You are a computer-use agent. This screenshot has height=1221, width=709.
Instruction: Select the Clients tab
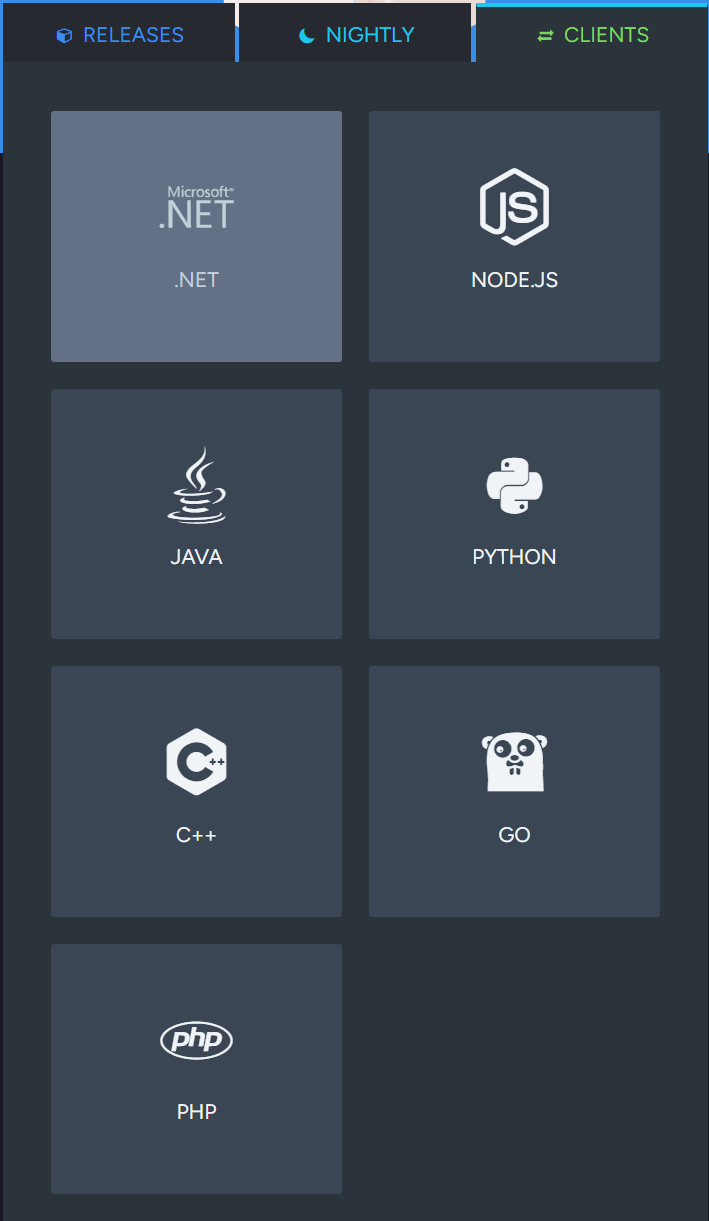[593, 35]
